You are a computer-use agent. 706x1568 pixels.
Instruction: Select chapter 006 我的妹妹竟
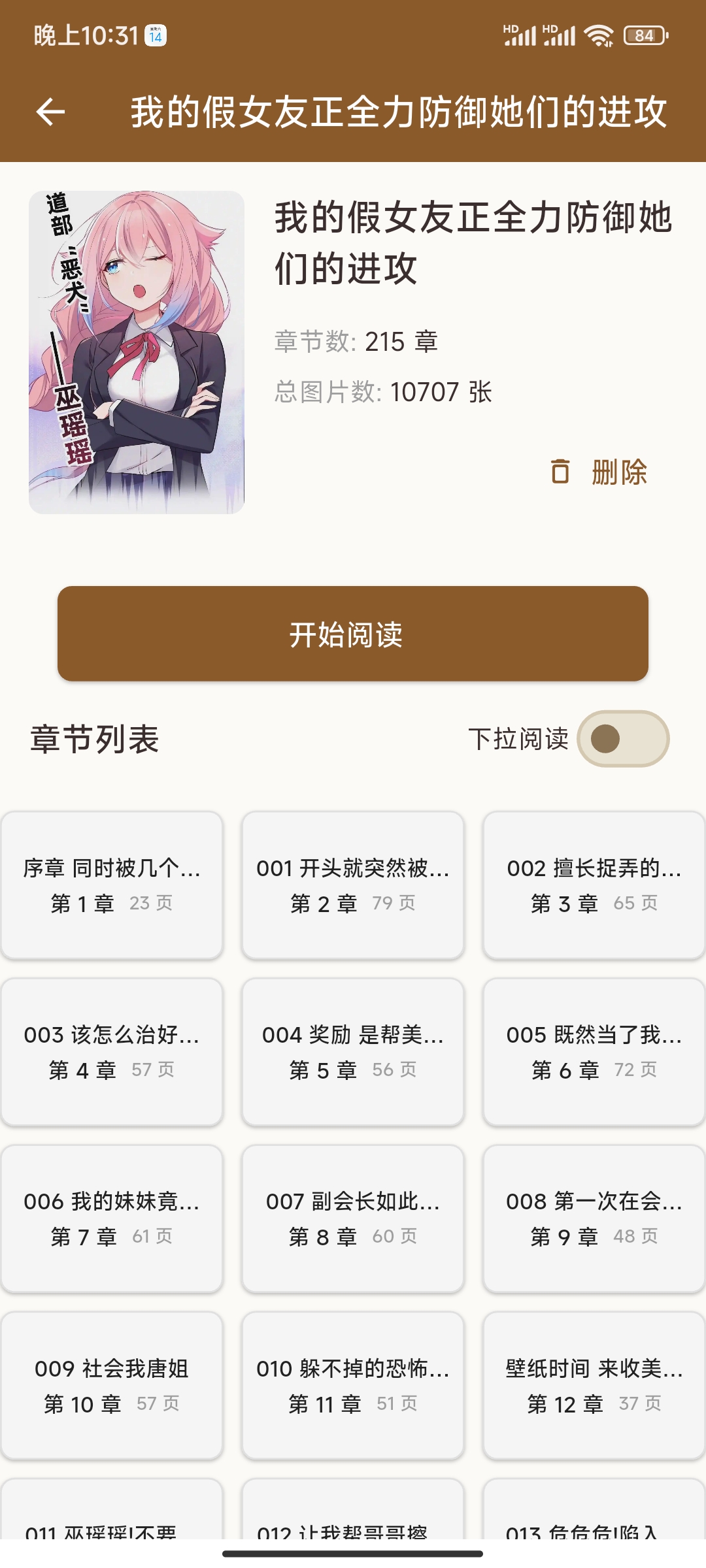[112, 1218]
